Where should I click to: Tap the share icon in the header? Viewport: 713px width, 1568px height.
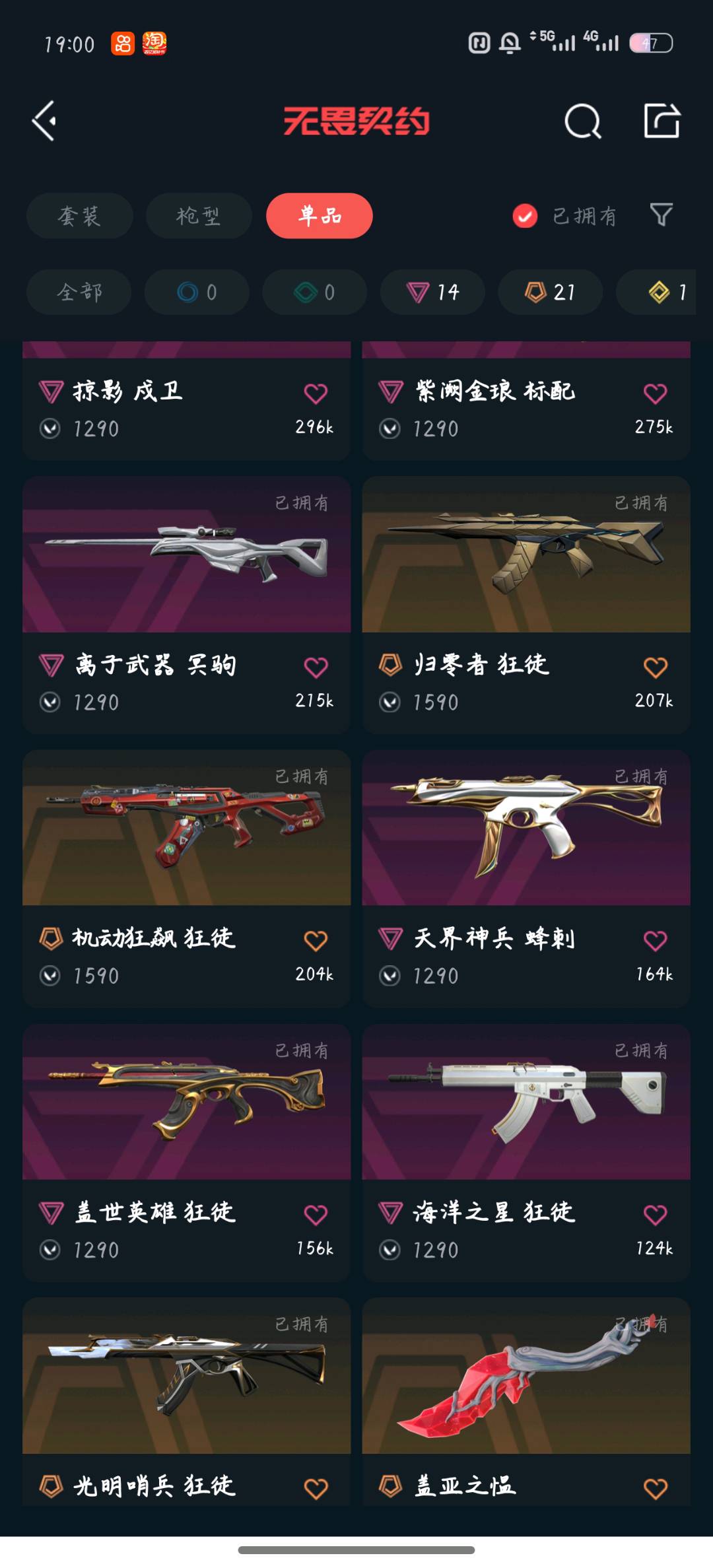point(662,120)
